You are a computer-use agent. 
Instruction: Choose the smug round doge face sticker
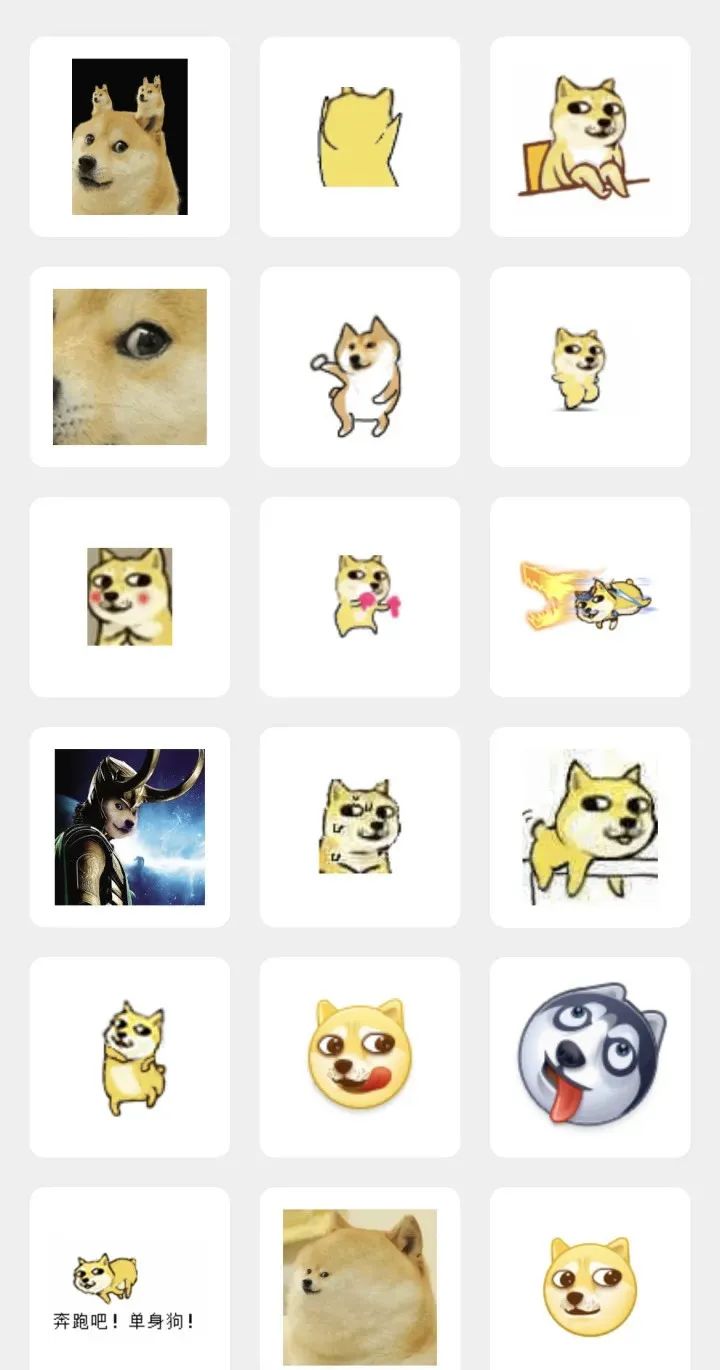tap(589, 1285)
